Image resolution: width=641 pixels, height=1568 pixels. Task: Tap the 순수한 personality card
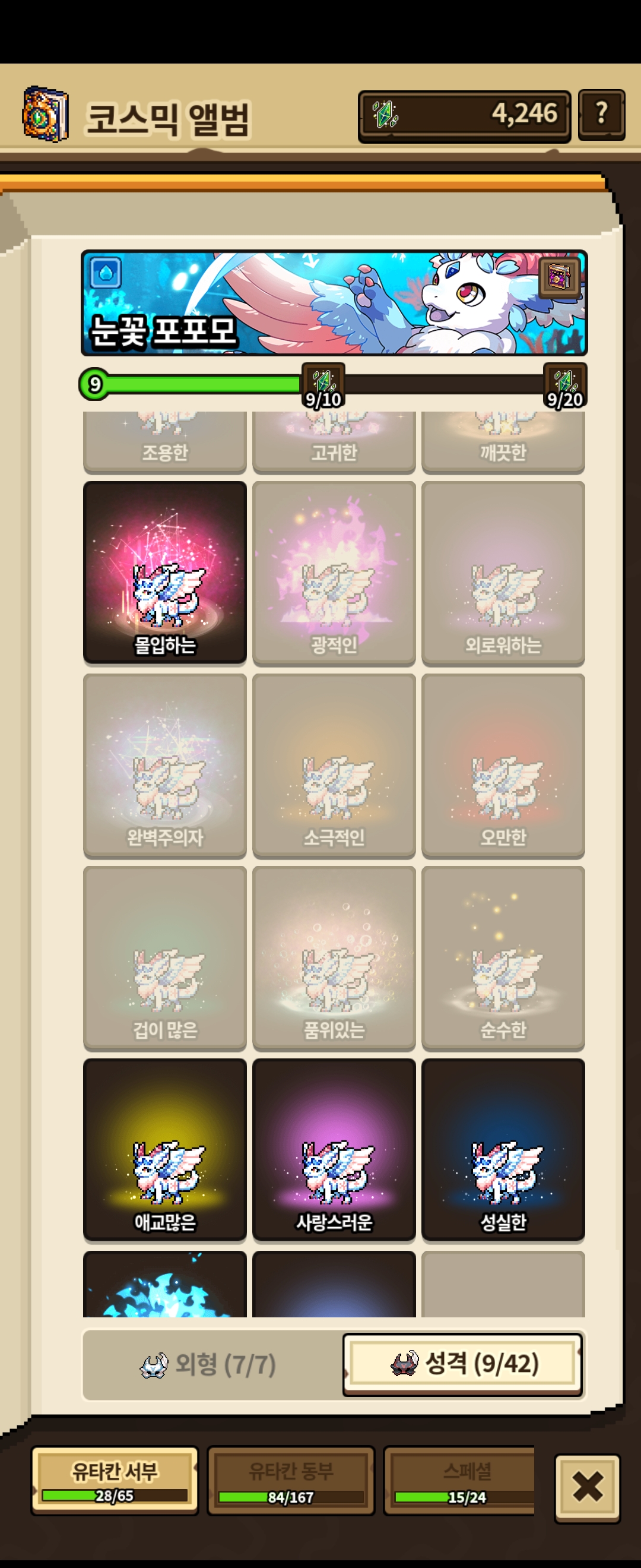tap(503, 957)
